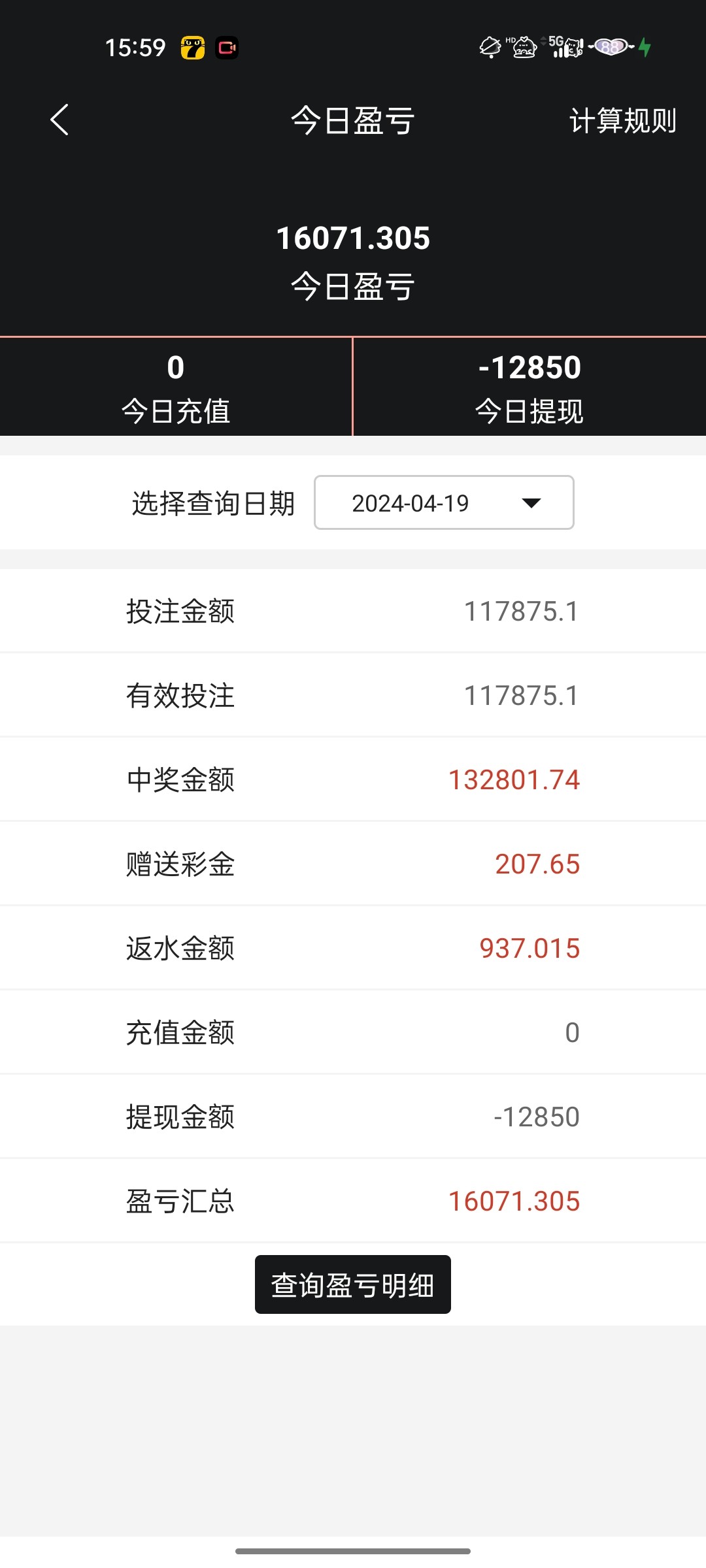Open the 2024-04-19 date selector
The image size is (706, 1568).
[x=444, y=502]
